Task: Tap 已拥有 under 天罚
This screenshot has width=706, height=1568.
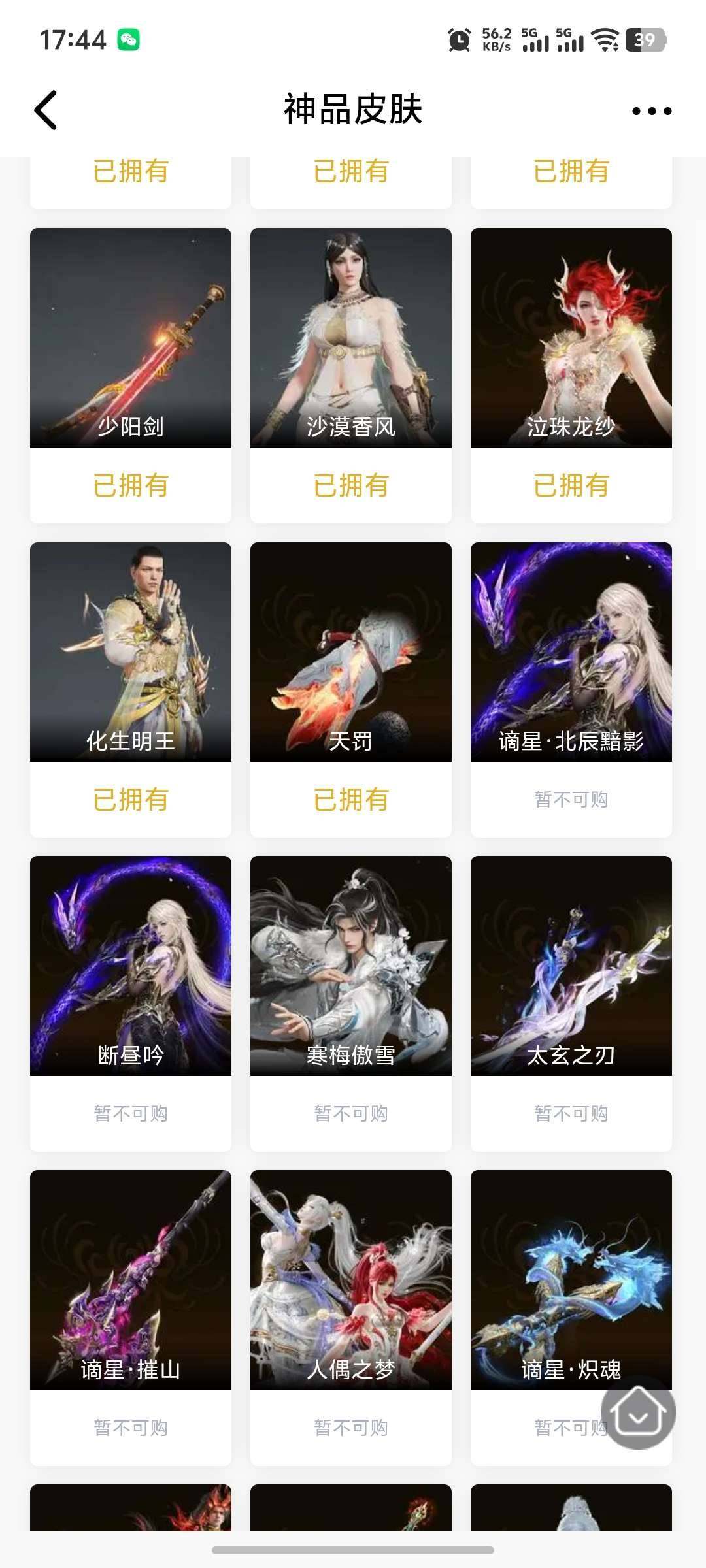Action: (x=351, y=798)
